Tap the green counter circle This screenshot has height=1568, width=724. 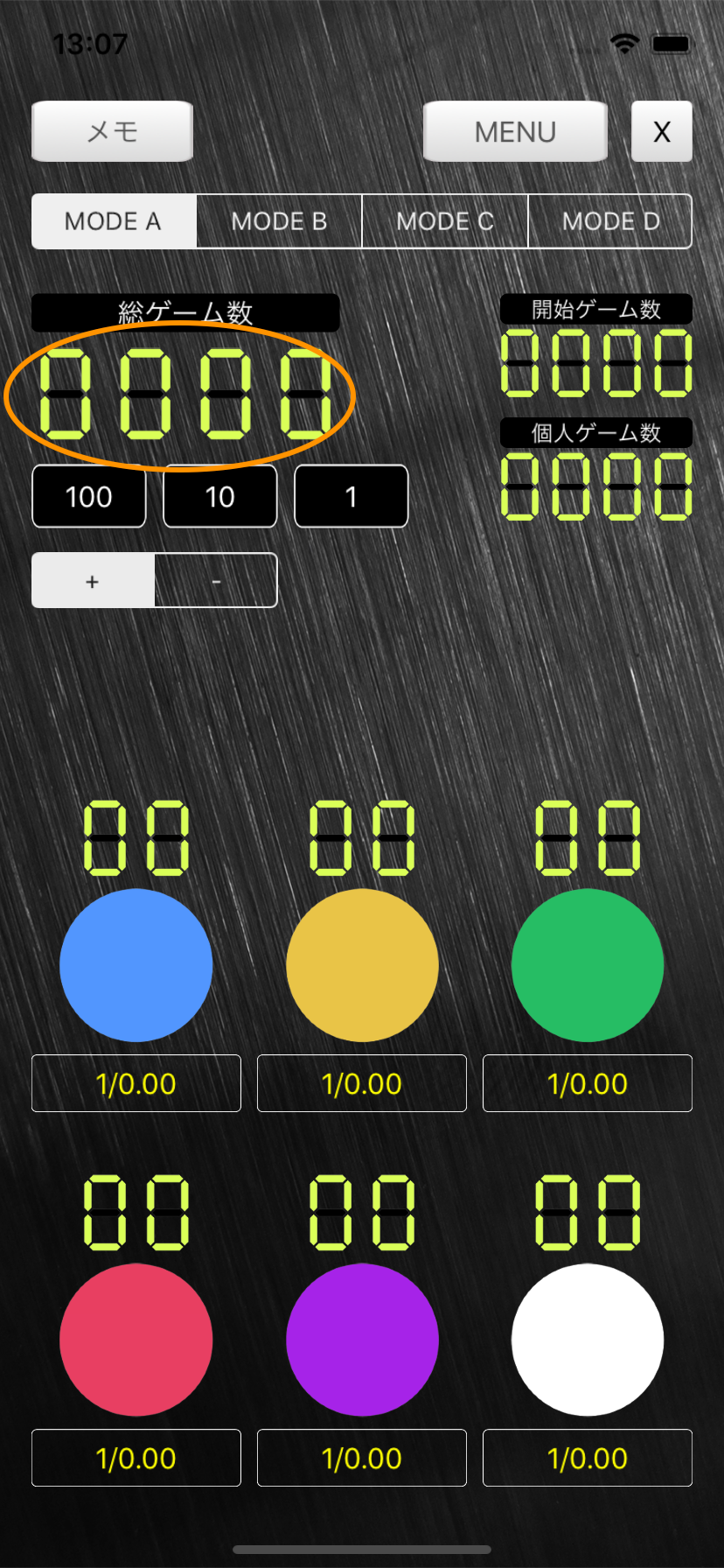(588, 965)
